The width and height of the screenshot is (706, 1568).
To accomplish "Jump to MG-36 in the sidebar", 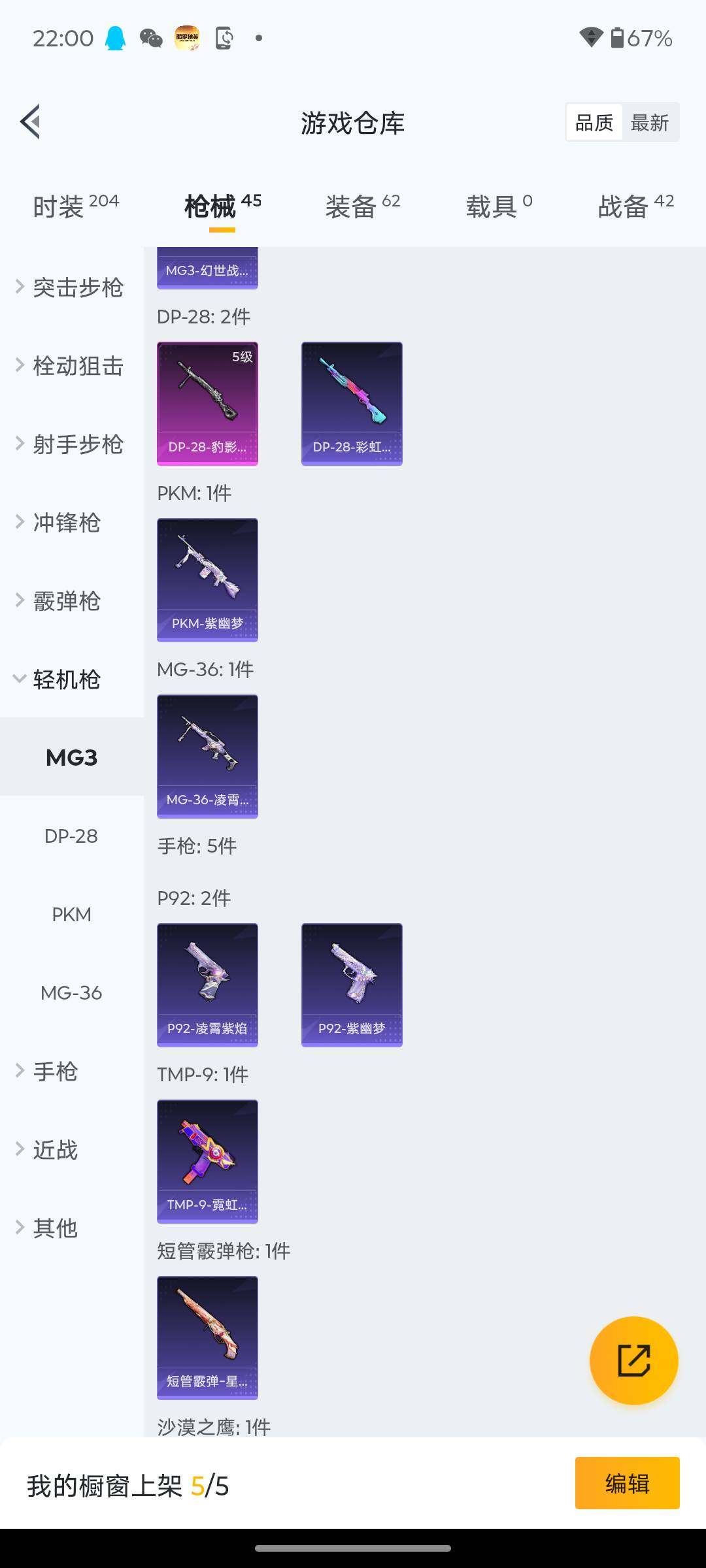I will pyautogui.click(x=71, y=993).
